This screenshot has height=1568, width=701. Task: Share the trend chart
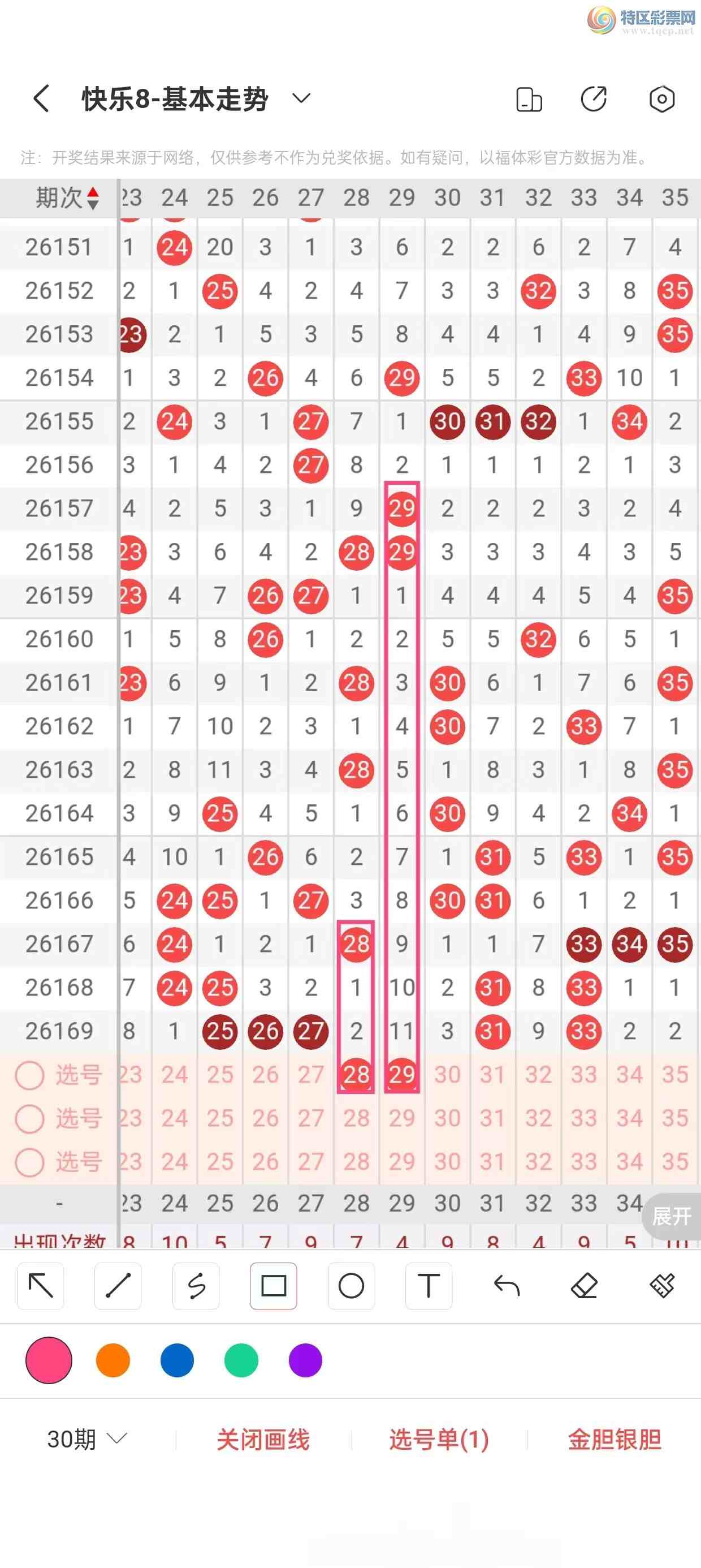point(593,98)
